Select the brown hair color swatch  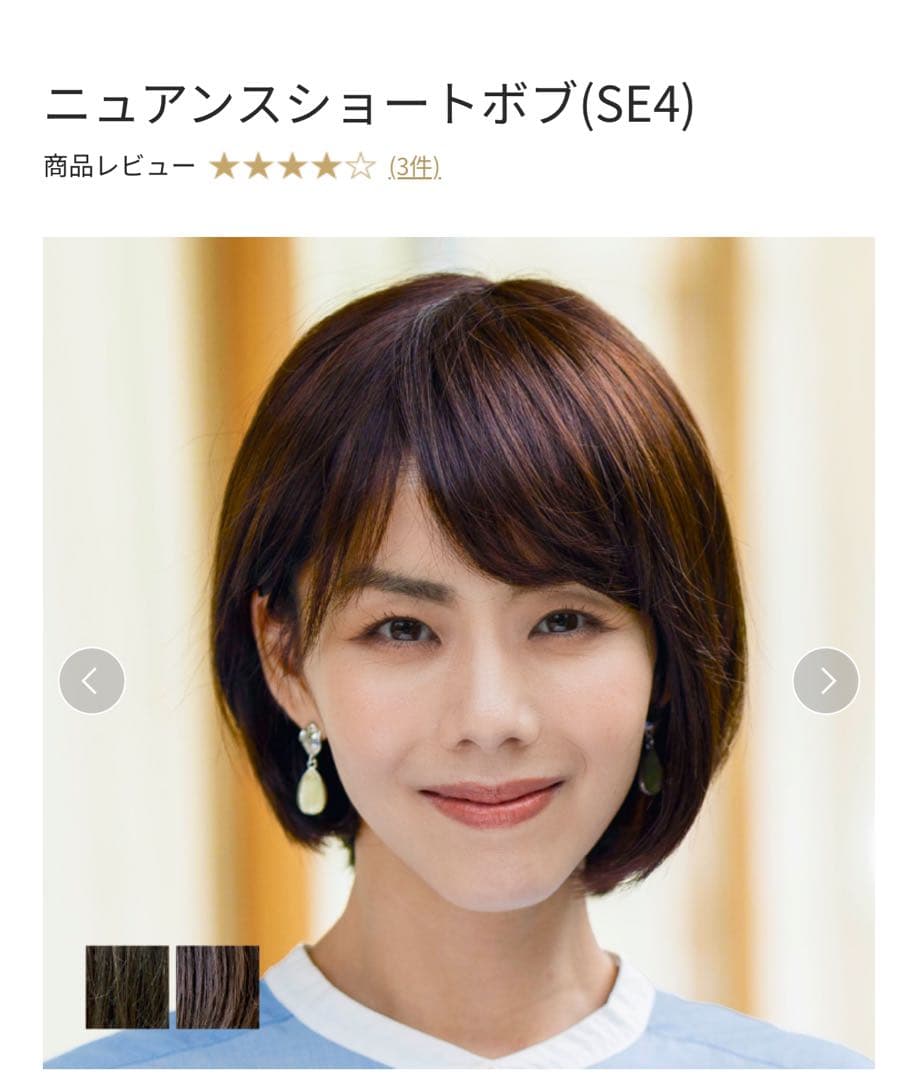[218, 987]
